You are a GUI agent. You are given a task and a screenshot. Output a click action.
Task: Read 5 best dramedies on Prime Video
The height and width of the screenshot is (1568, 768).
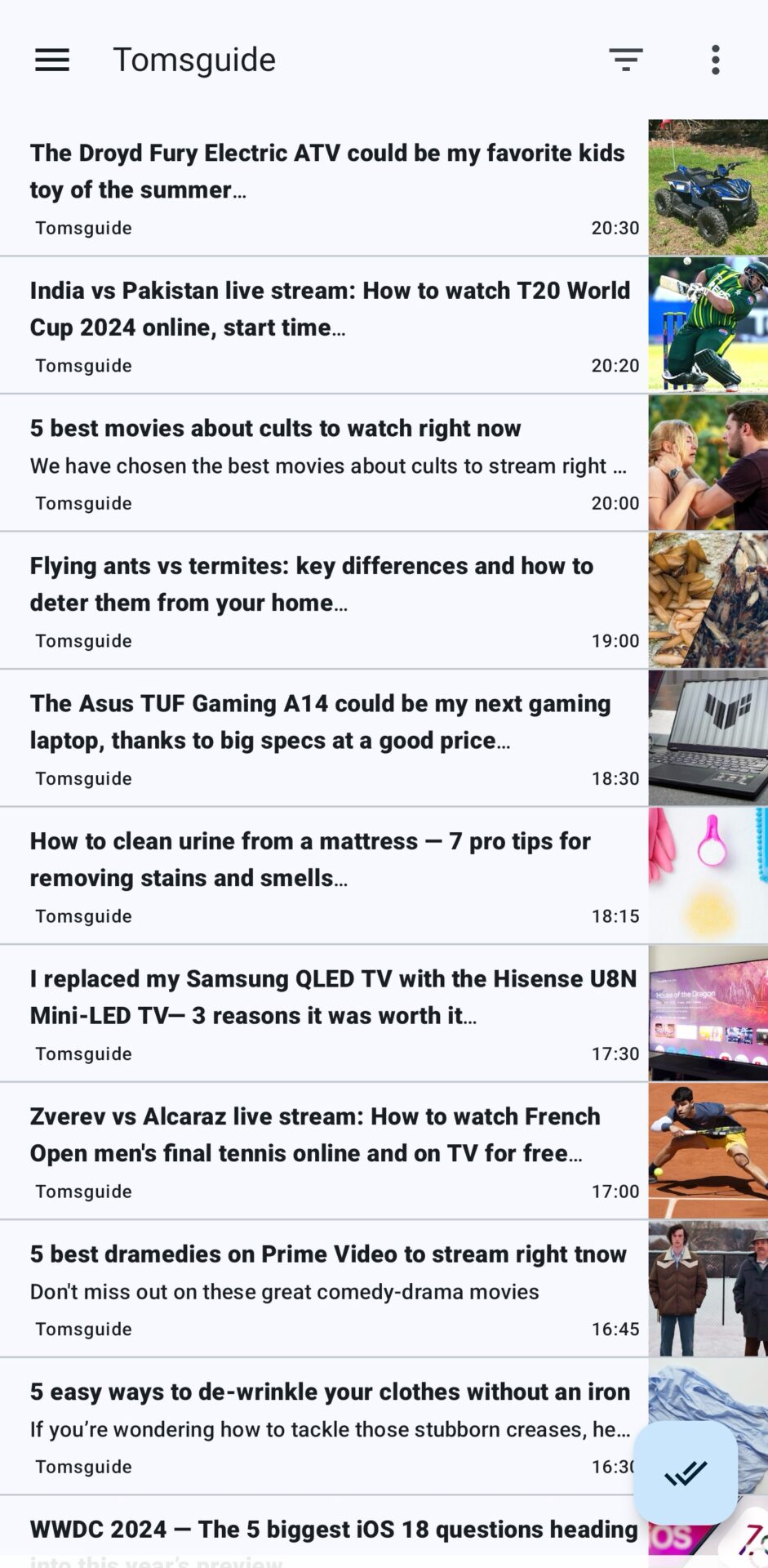pyautogui.click(x=326, y=1272)
